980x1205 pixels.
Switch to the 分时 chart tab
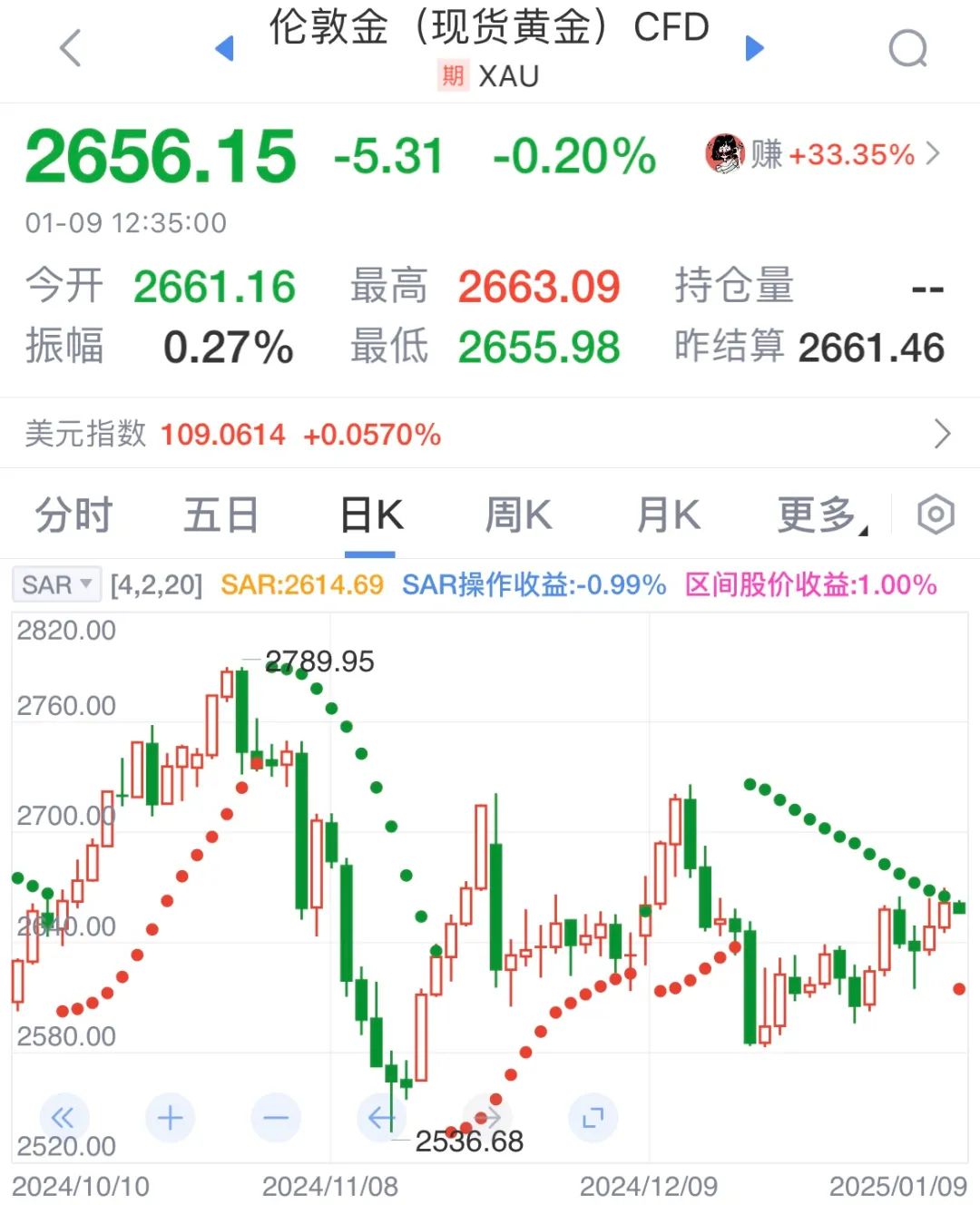[x=73, y=515]
